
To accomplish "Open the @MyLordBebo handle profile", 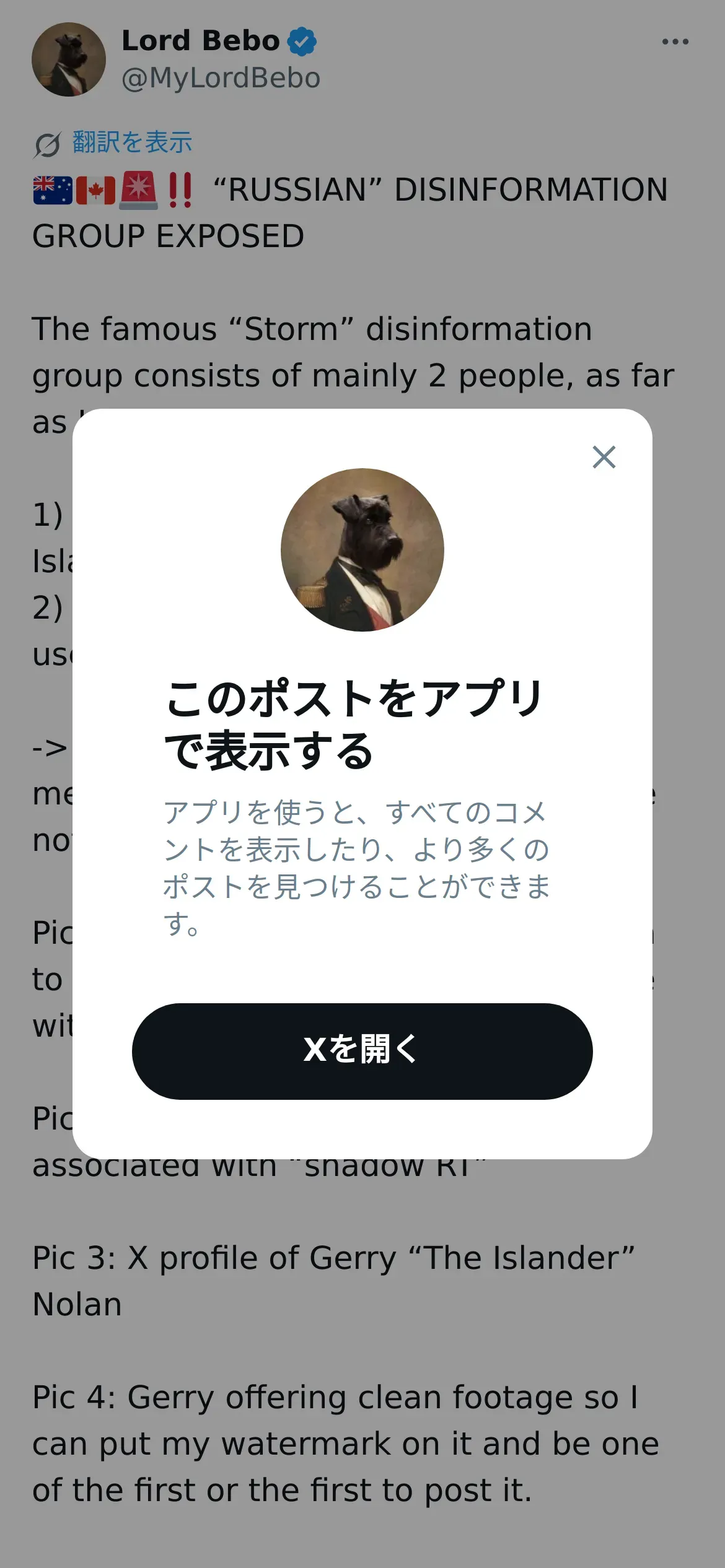I will click(x=221, y=78).
